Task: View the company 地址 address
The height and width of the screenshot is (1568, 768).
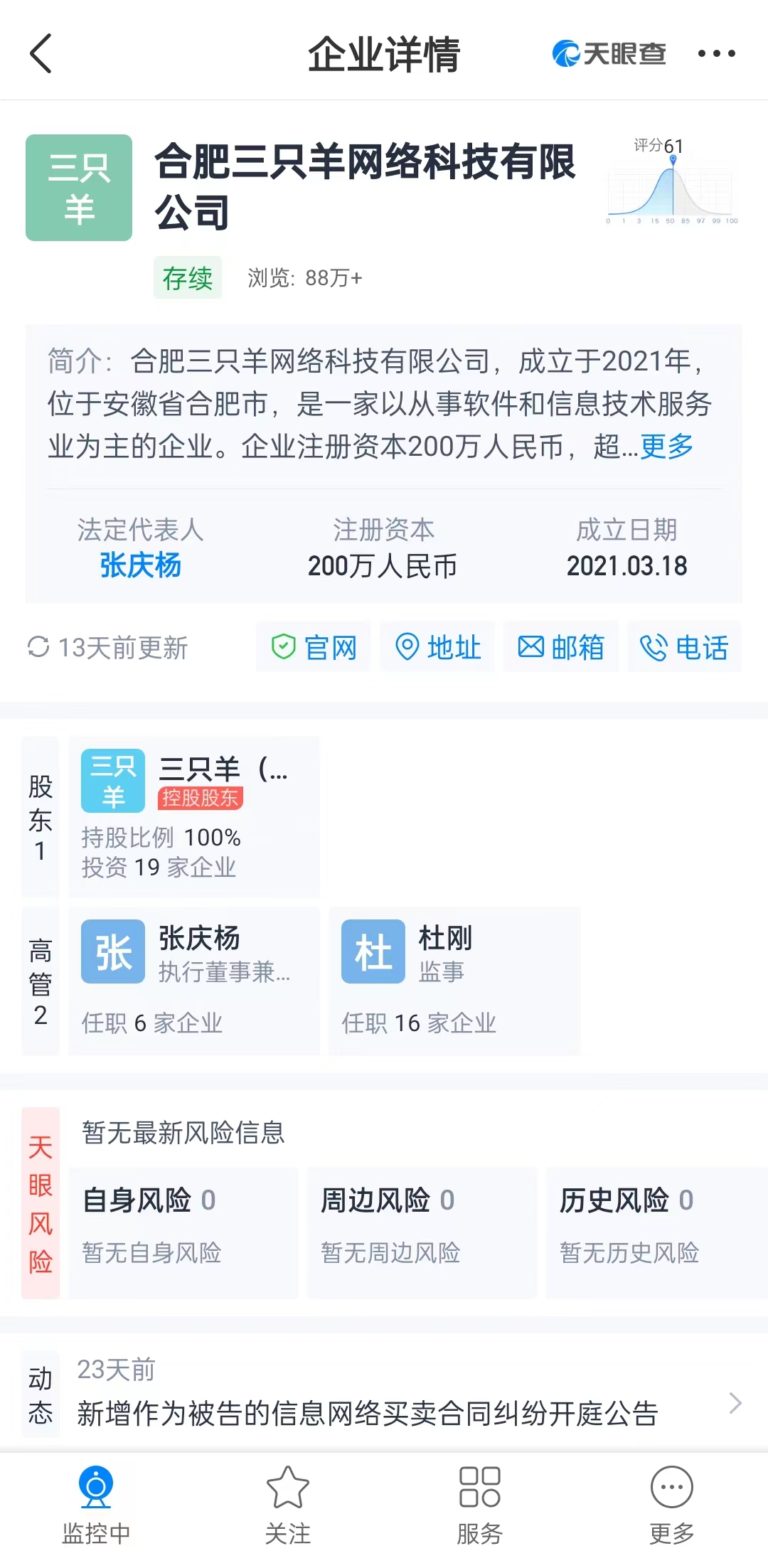Action: click(x=437, y=647)
